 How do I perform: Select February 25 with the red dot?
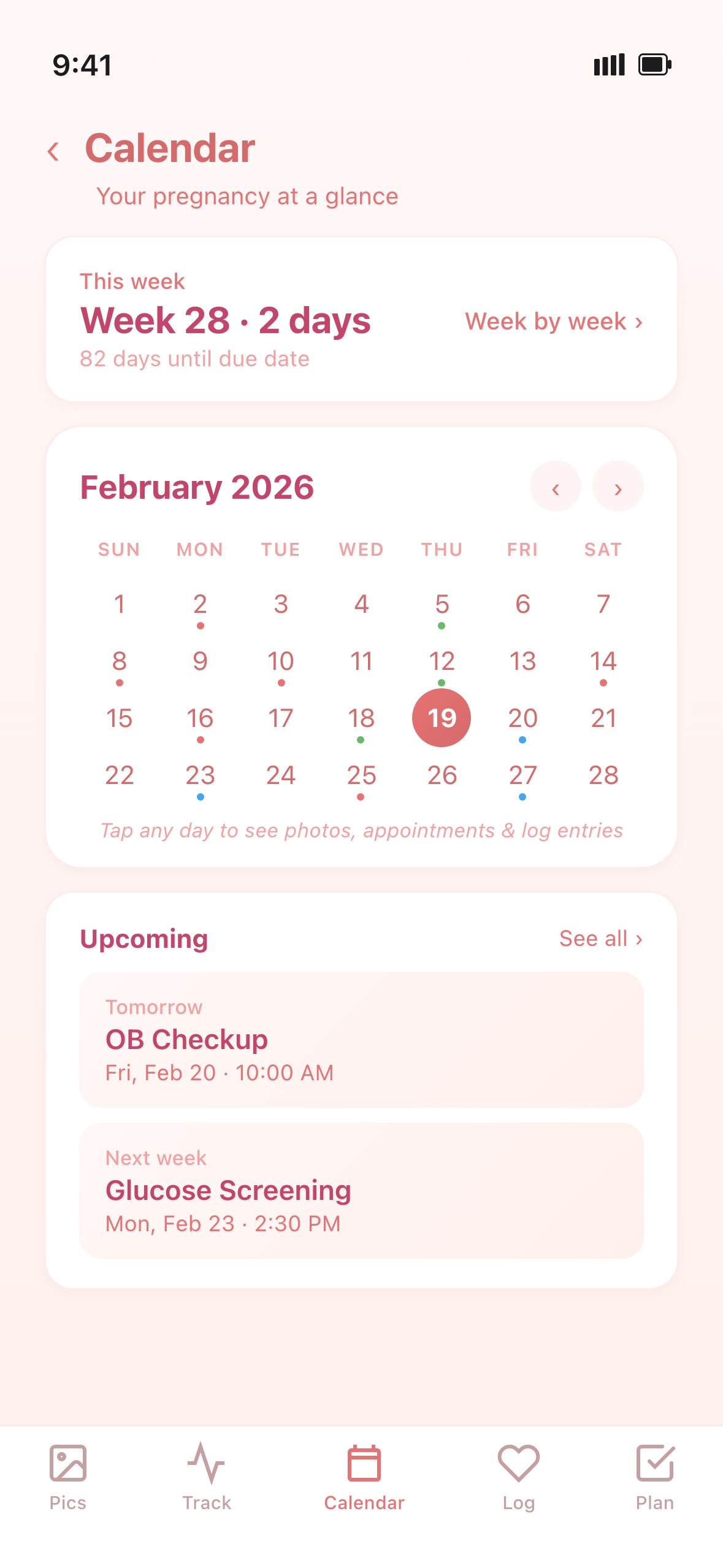(361, 775)
